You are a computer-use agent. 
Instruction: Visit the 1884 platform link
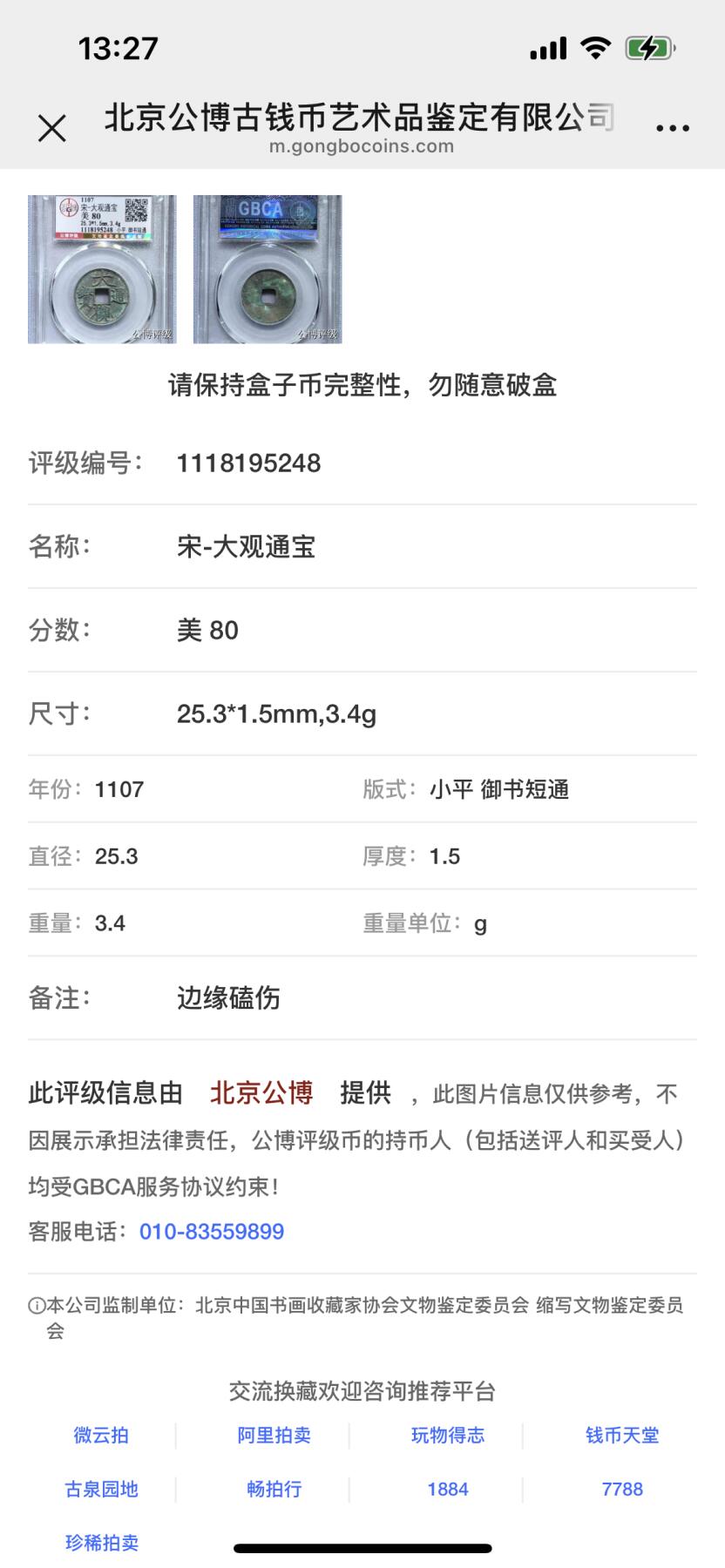(448, 1490)
